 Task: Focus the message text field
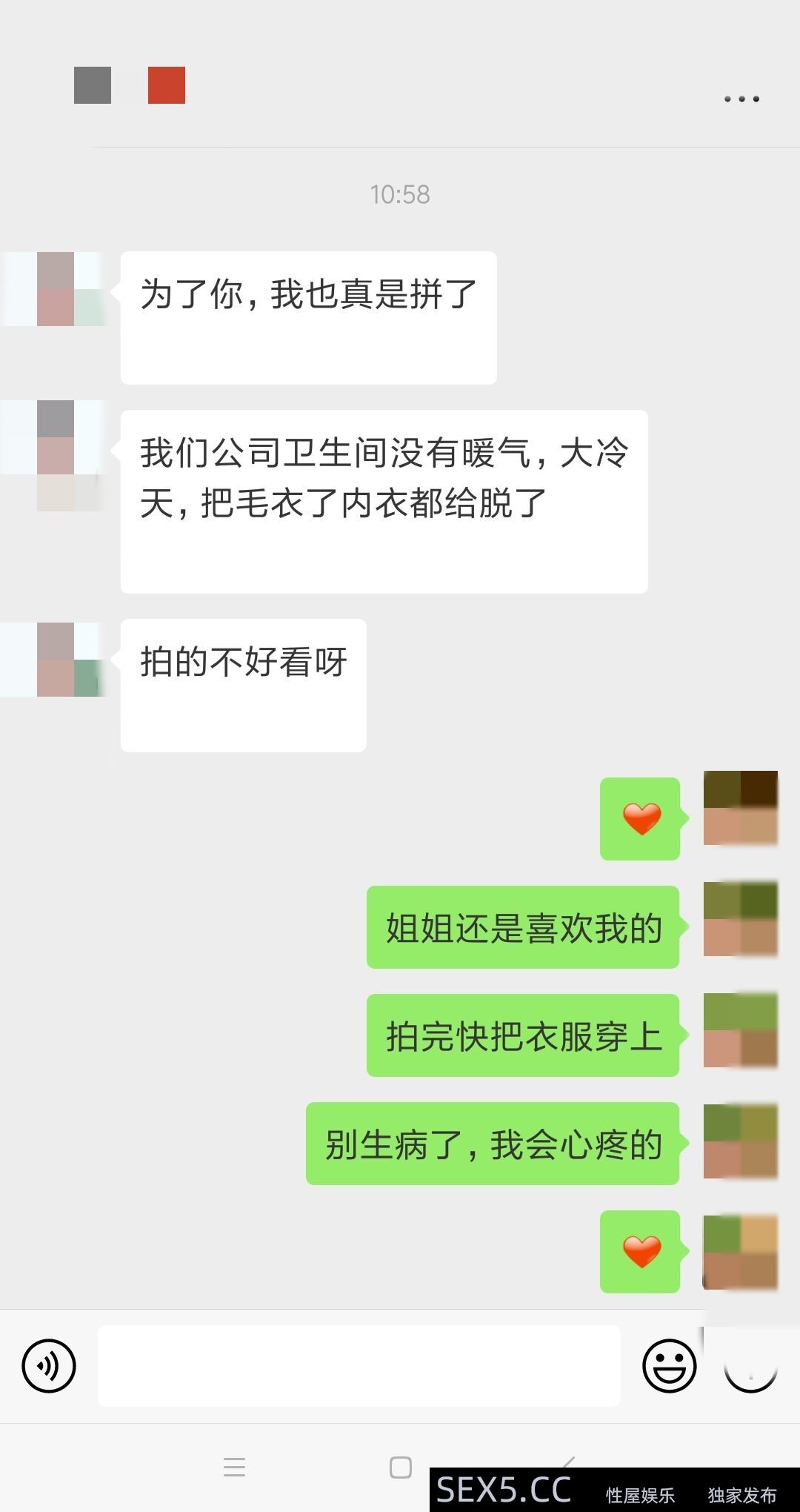coord(359,1365)
